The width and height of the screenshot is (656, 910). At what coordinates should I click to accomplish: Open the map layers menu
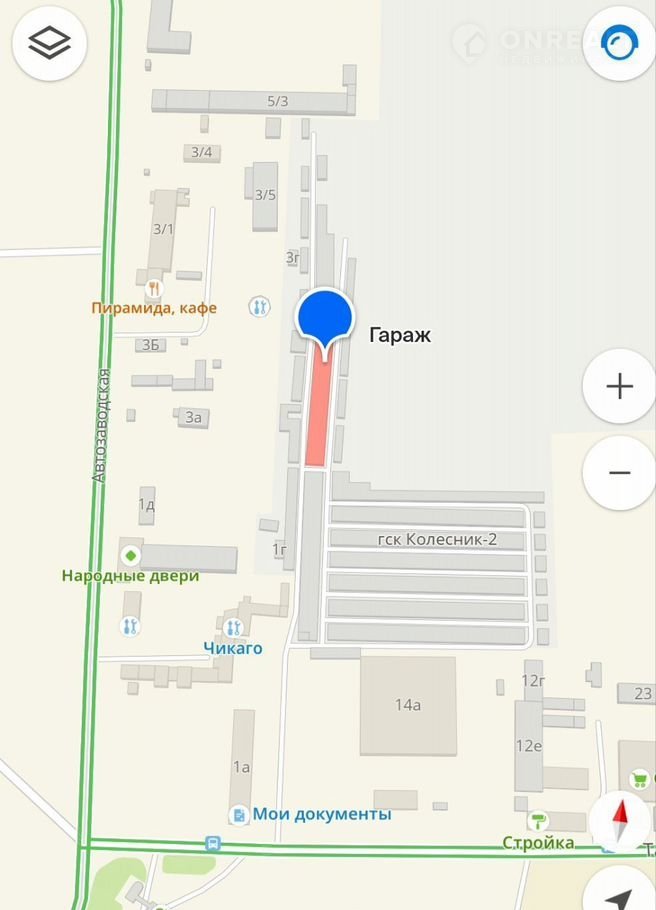click(49, 43)
